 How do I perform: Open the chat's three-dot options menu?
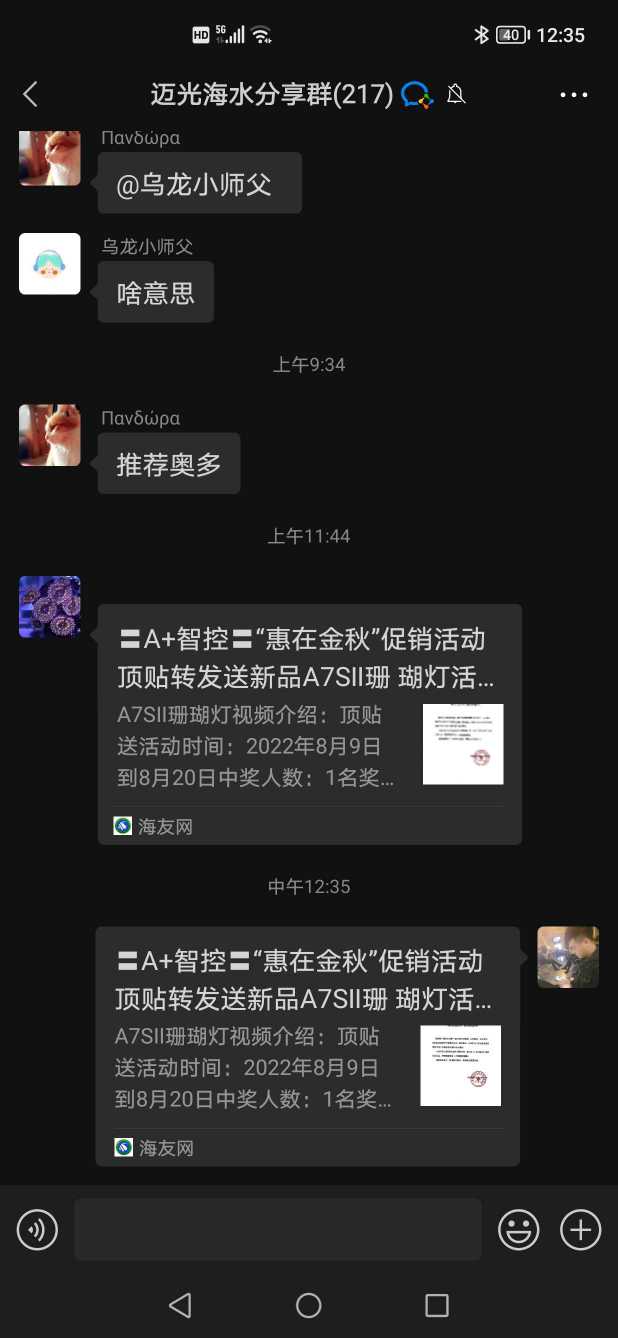click(x=574, y=95)
